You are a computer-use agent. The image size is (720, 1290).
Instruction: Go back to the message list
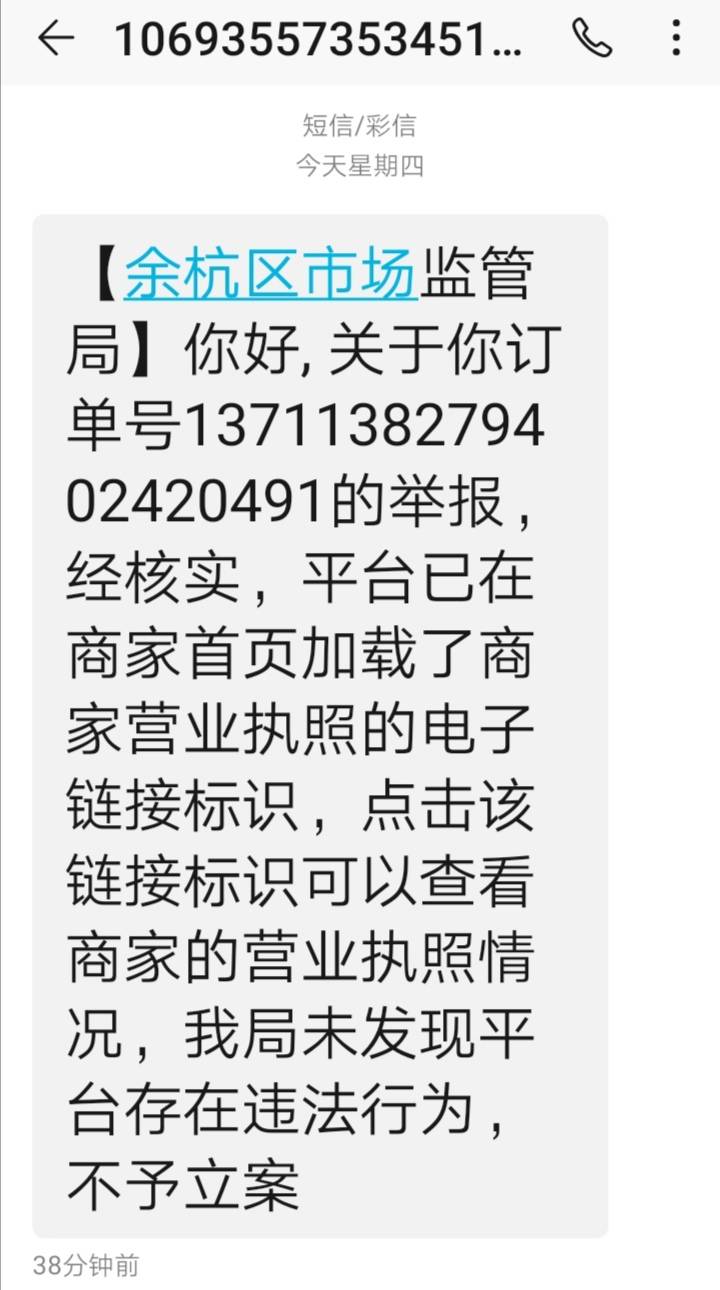[x=56, y=39]
